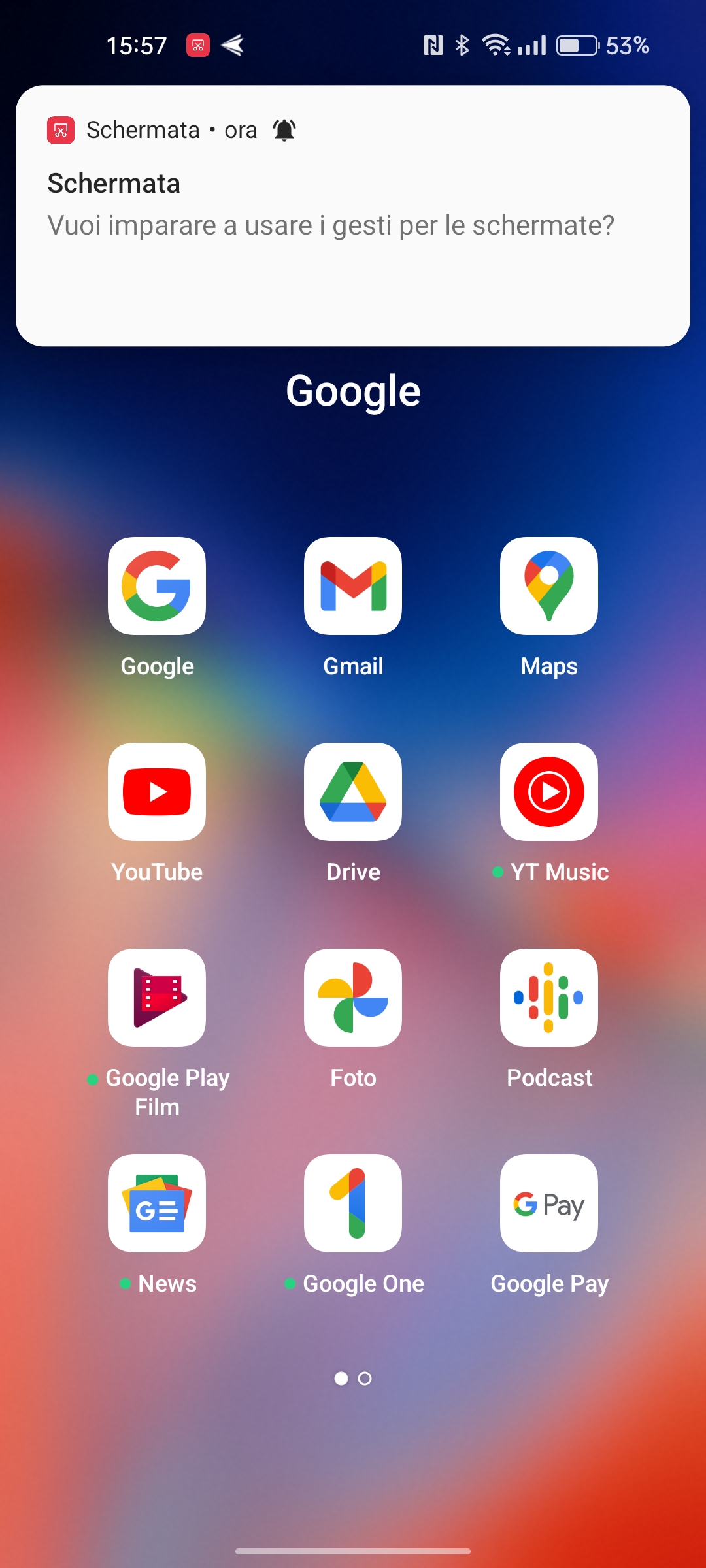
Task: Tap the Google folder title
Action: (353, 391)
